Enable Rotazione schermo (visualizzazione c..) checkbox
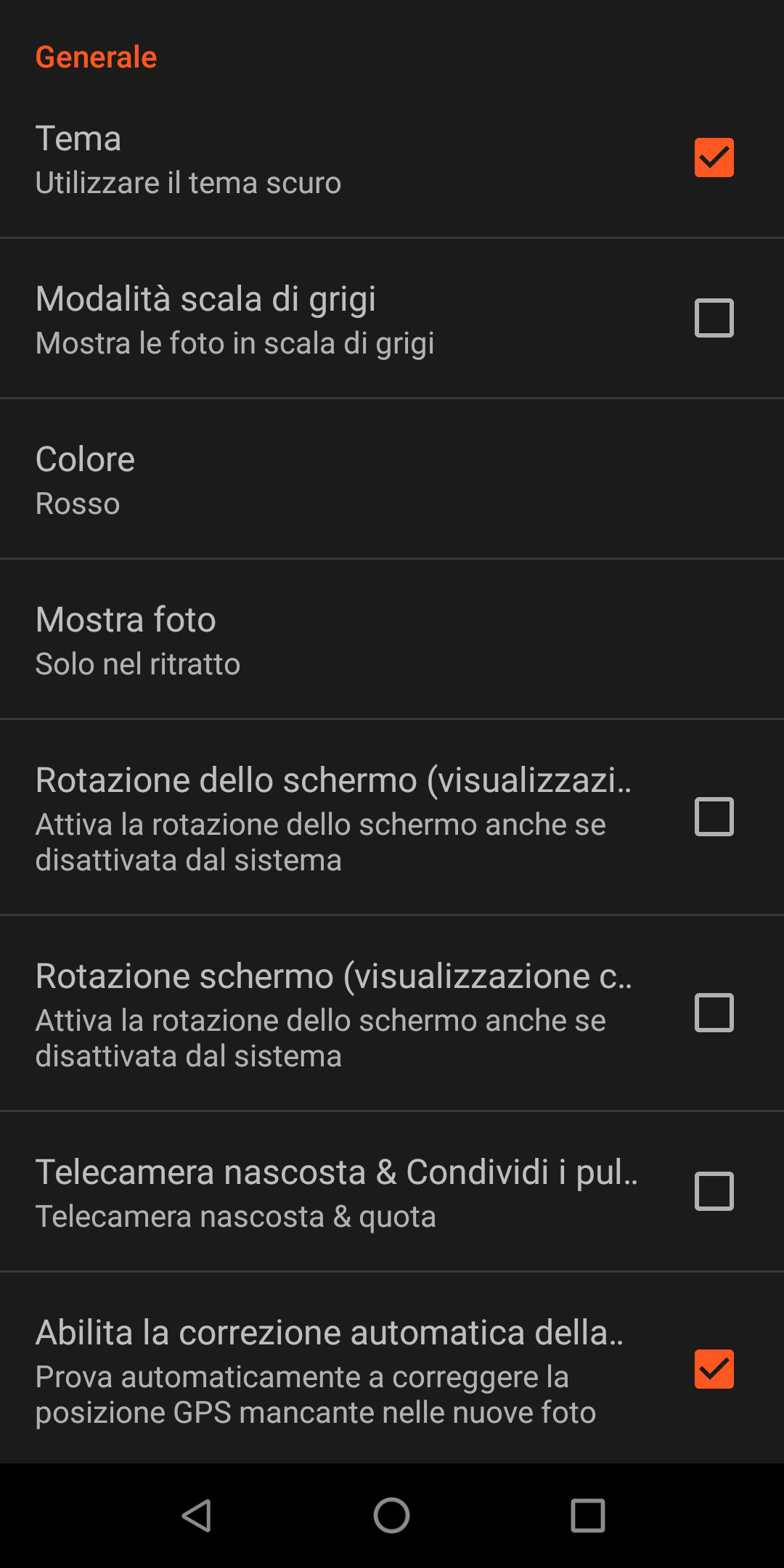The width and height of the screenshot is (784, 1568). click(x=714, y=1013)
